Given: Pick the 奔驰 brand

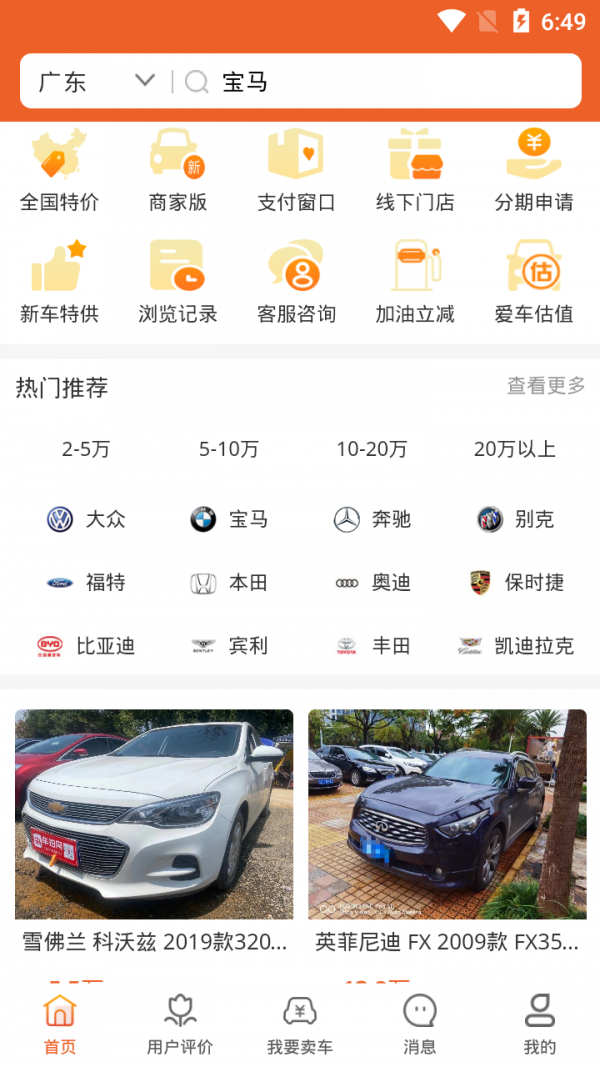Looking at the screenshot, I should pyautogui.click(x=373, y=519).
